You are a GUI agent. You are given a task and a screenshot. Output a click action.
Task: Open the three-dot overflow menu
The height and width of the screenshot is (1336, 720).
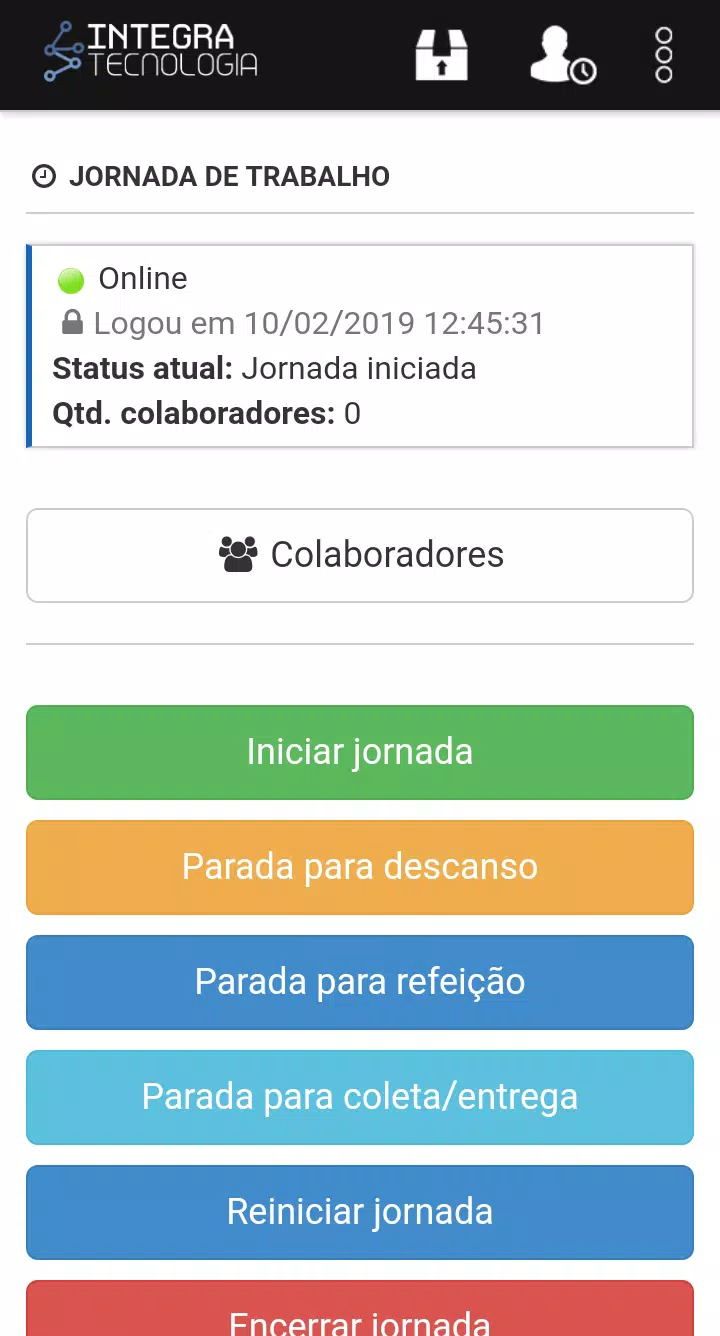click(x=662, y=55)
